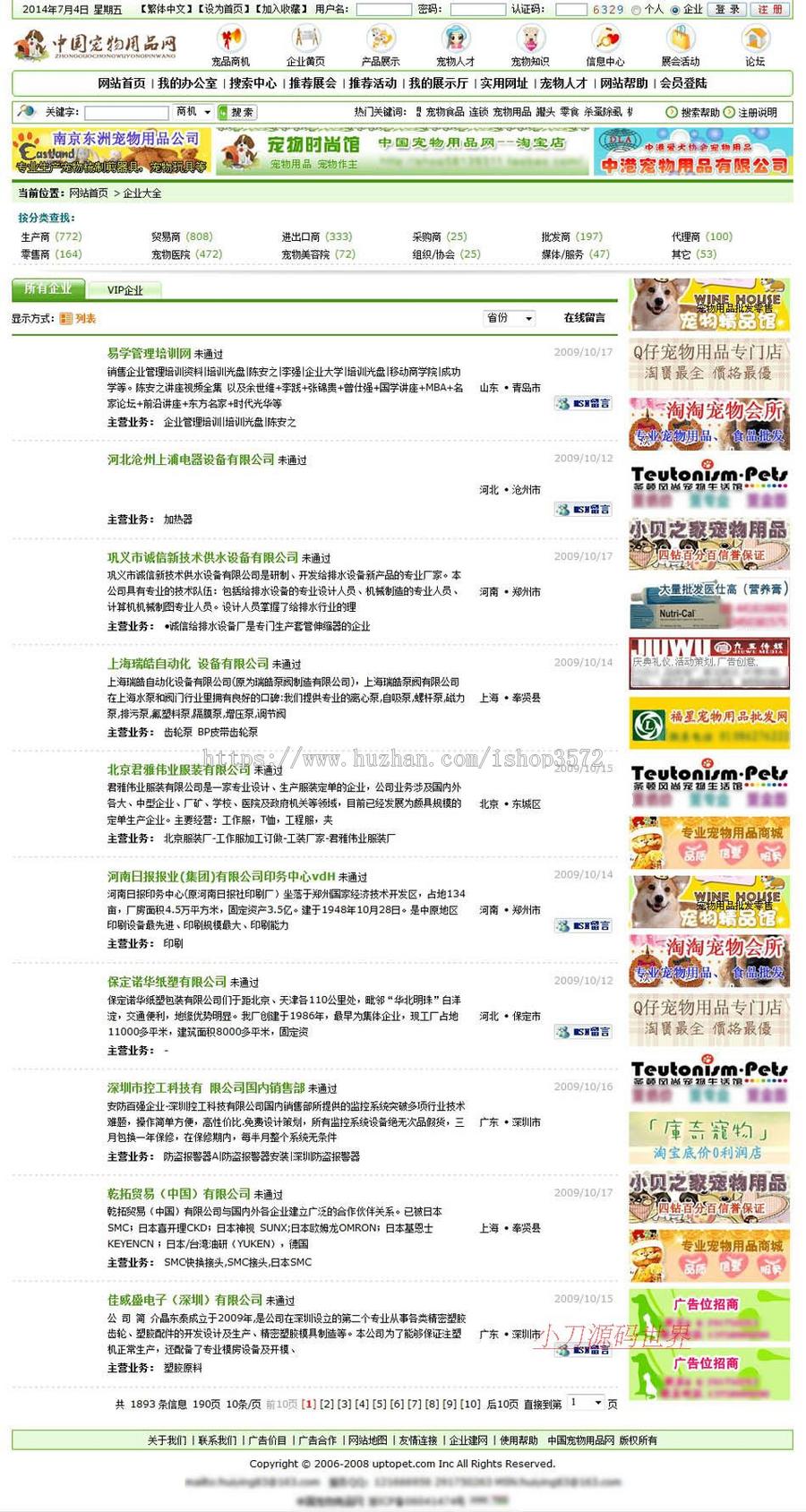Image resolution: width=806 pixels, height=1512 pixels.
Task: Open the 展会活动 exhibition icon
Action: 682,45
